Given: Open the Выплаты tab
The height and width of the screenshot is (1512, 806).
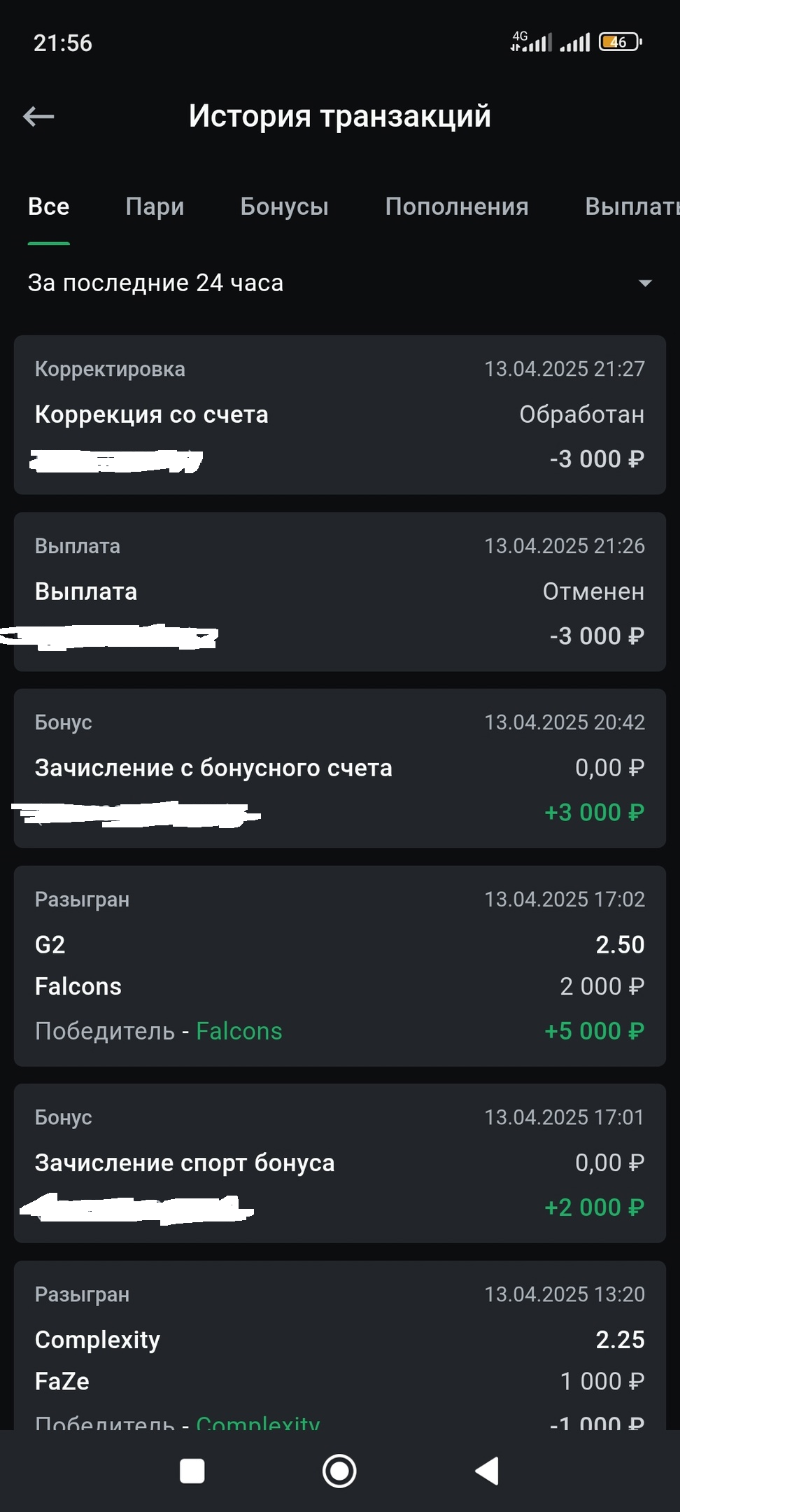Looking at the screenshot, I should (x=630, y=207).
